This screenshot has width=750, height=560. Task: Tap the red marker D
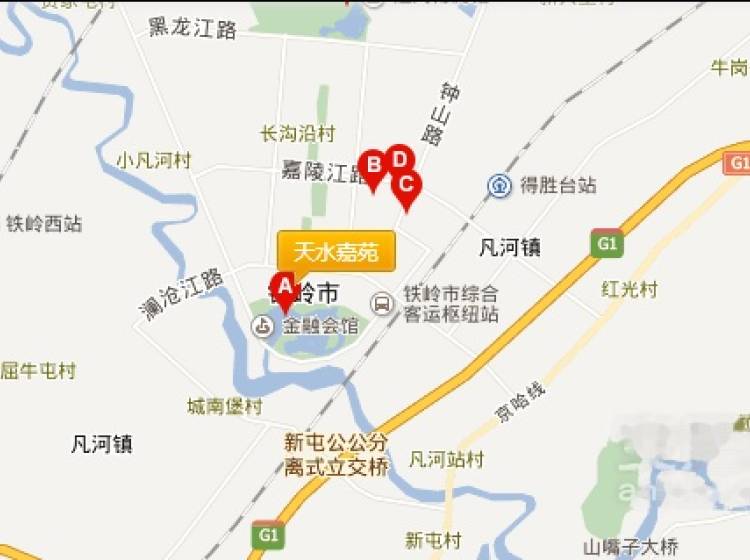399,159
